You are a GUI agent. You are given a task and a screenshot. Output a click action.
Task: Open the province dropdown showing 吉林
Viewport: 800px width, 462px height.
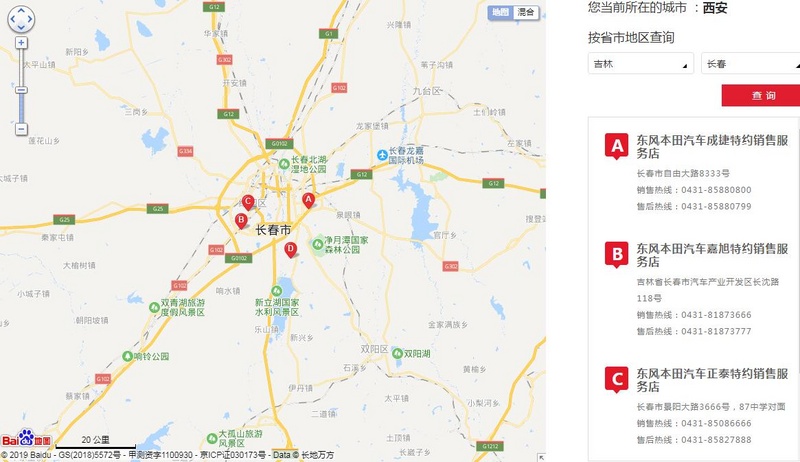click(x=641, y=64)
